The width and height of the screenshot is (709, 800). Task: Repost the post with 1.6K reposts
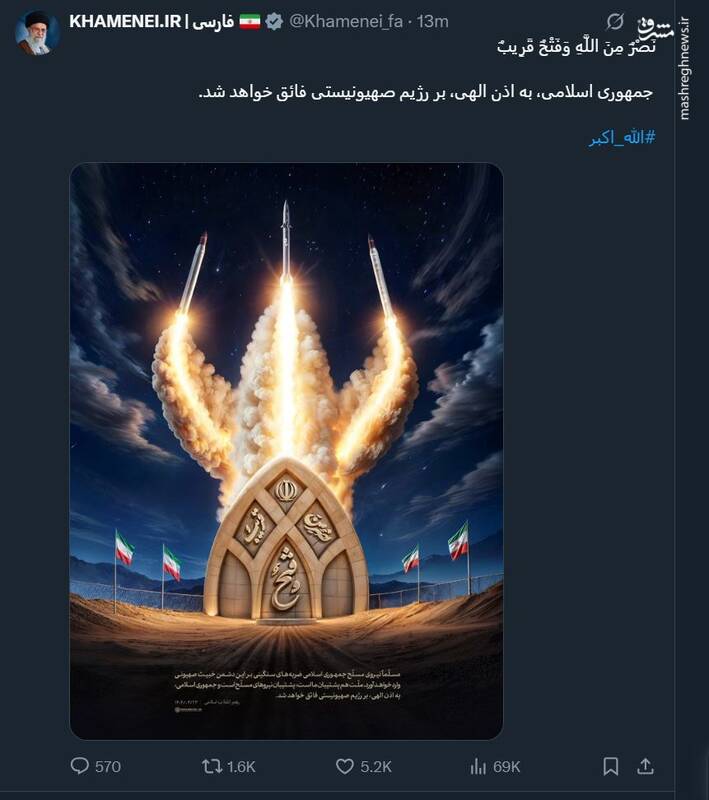pyautogui.click(x=213, y=766)
